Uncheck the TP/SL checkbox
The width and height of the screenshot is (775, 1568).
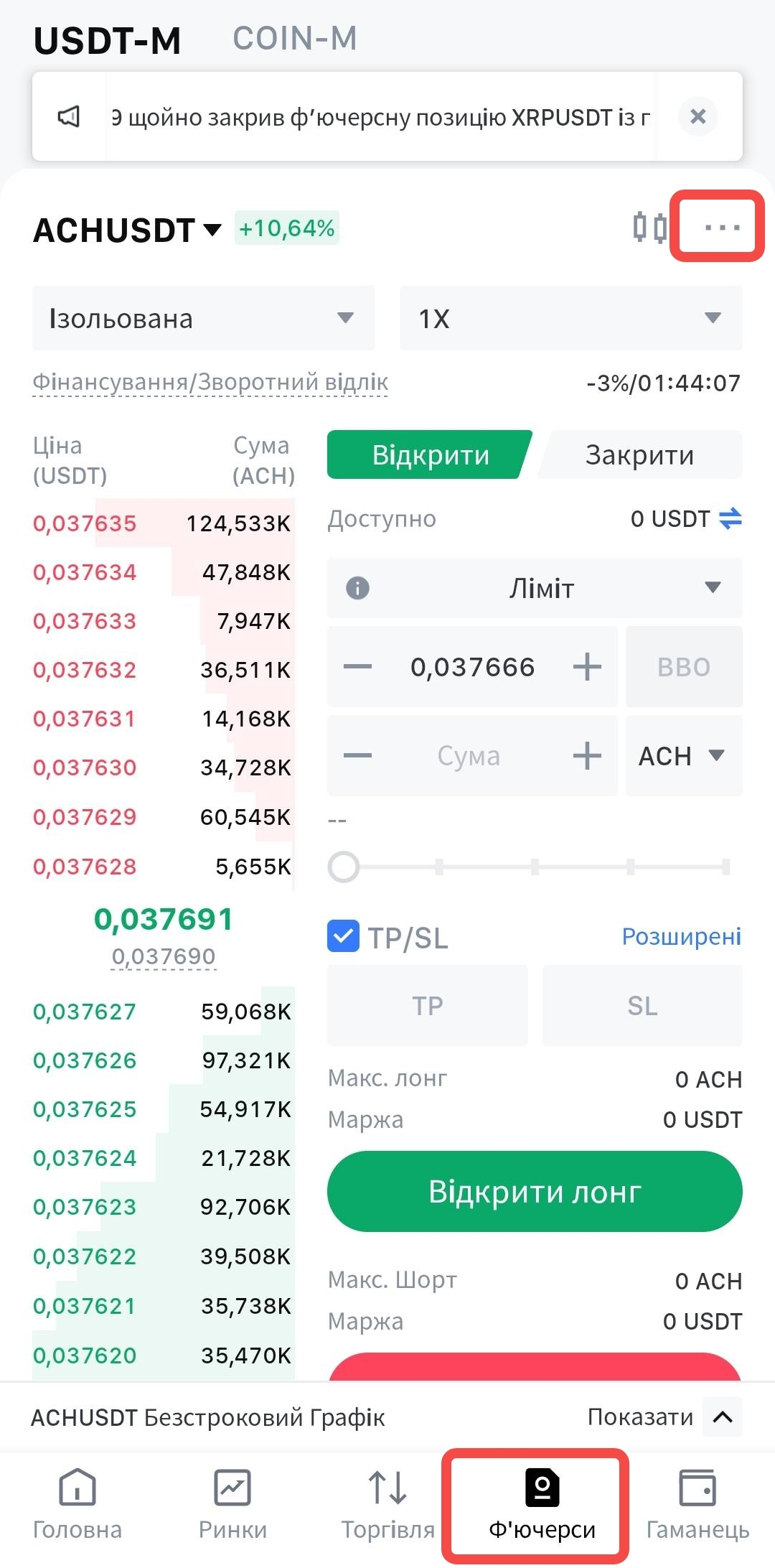click(x=343, y=937)
